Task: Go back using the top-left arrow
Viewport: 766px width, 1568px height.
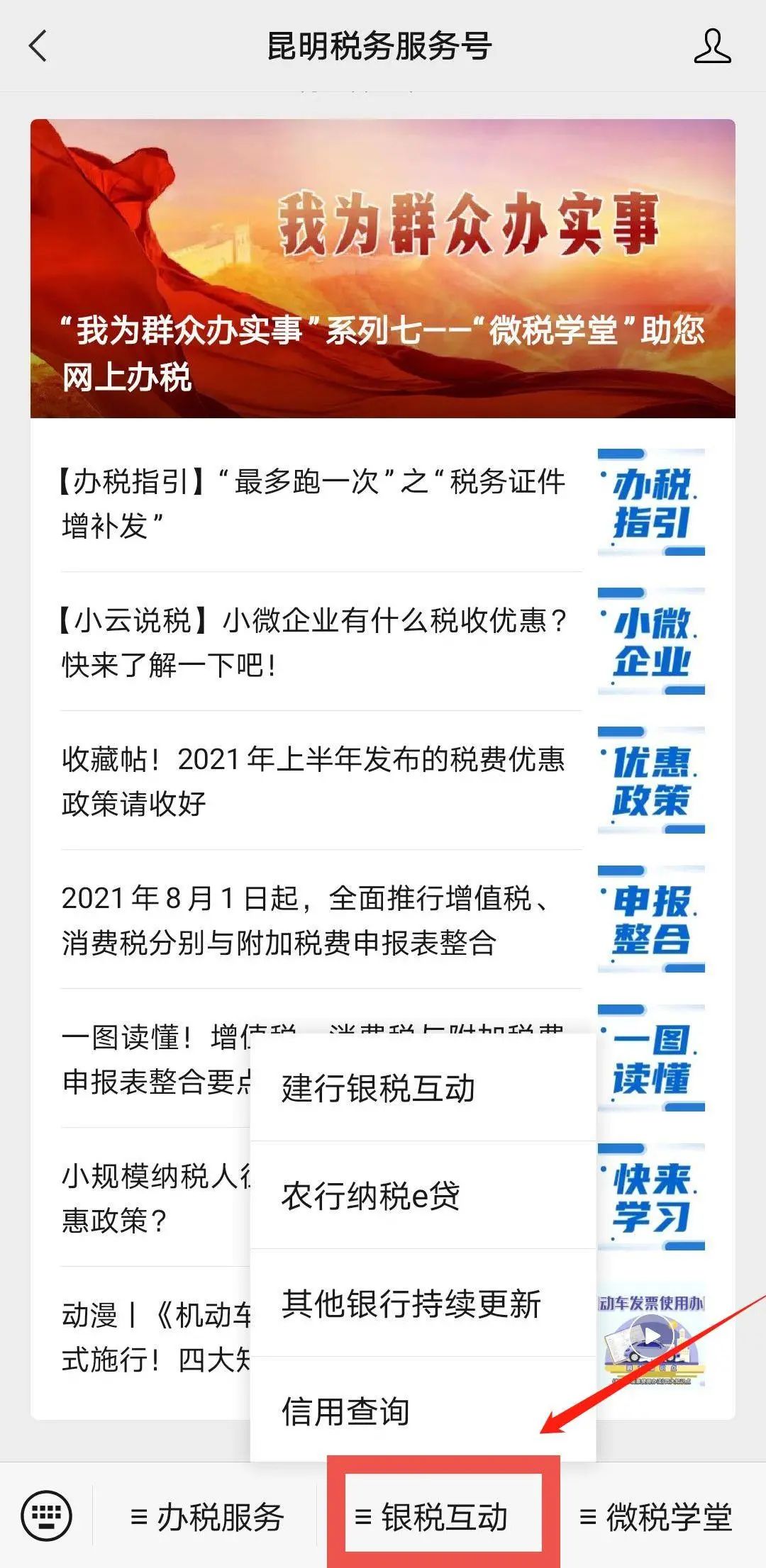Action: [38, 47]
